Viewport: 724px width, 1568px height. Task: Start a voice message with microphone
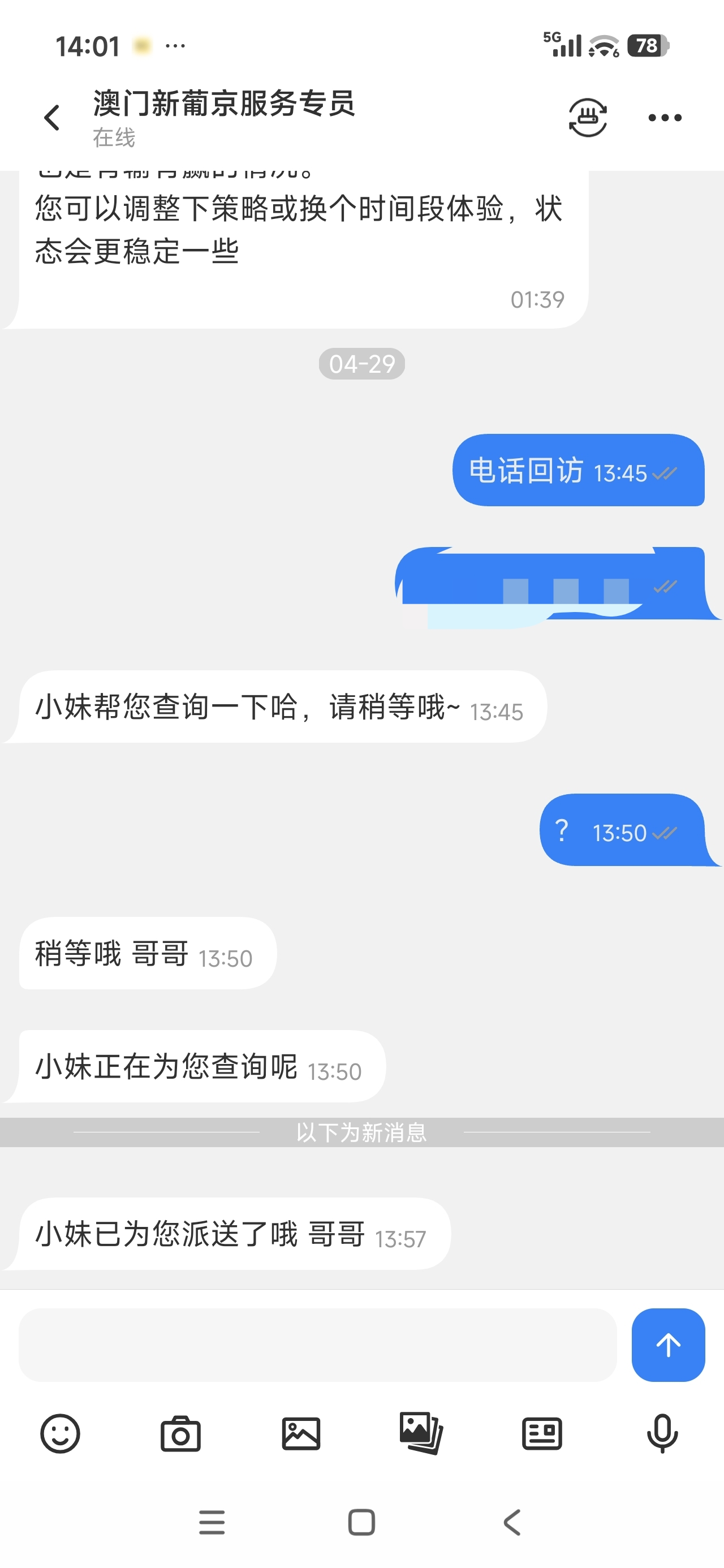(662, 1433)
